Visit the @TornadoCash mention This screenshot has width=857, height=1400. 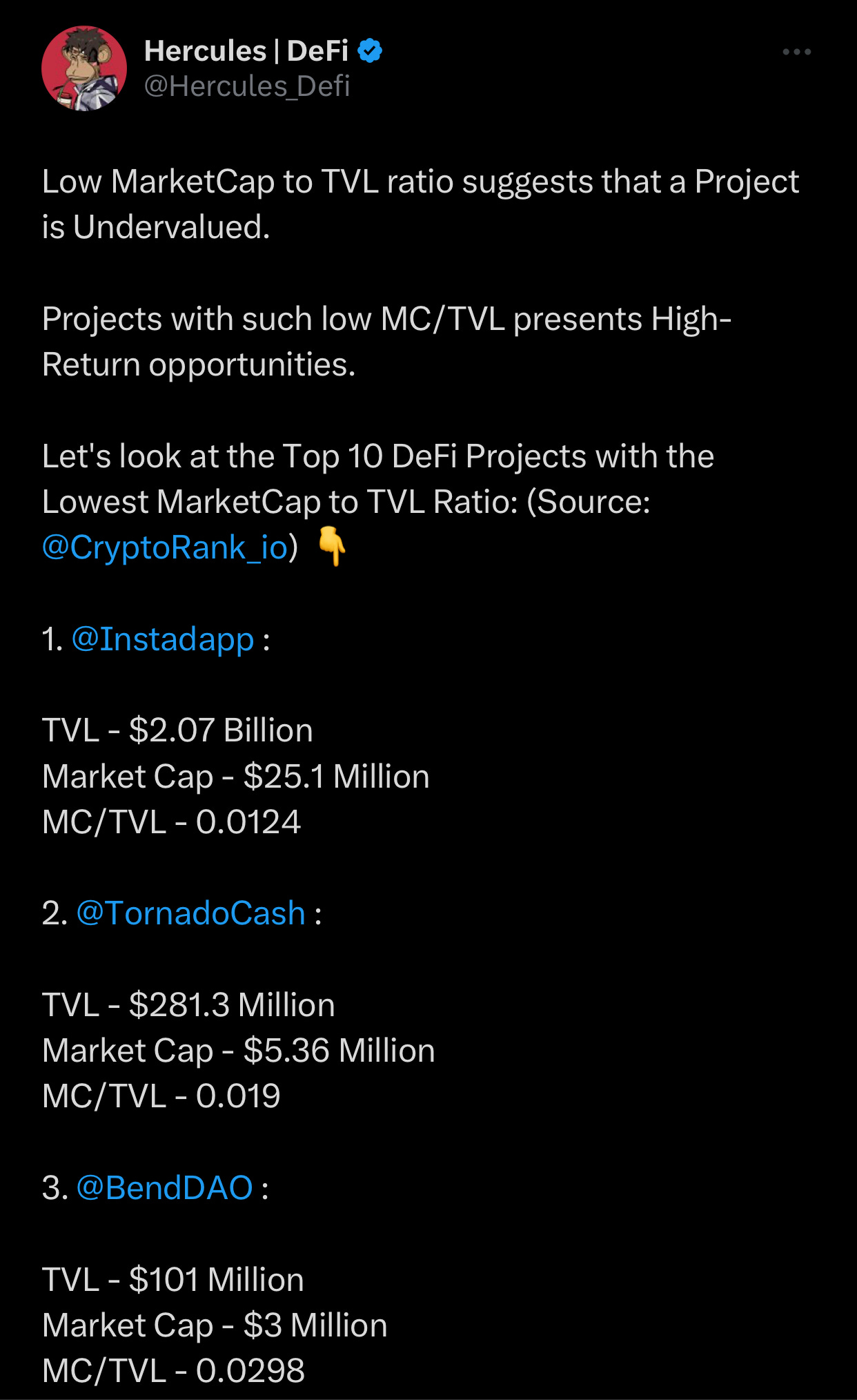click(x=190, y=913)
